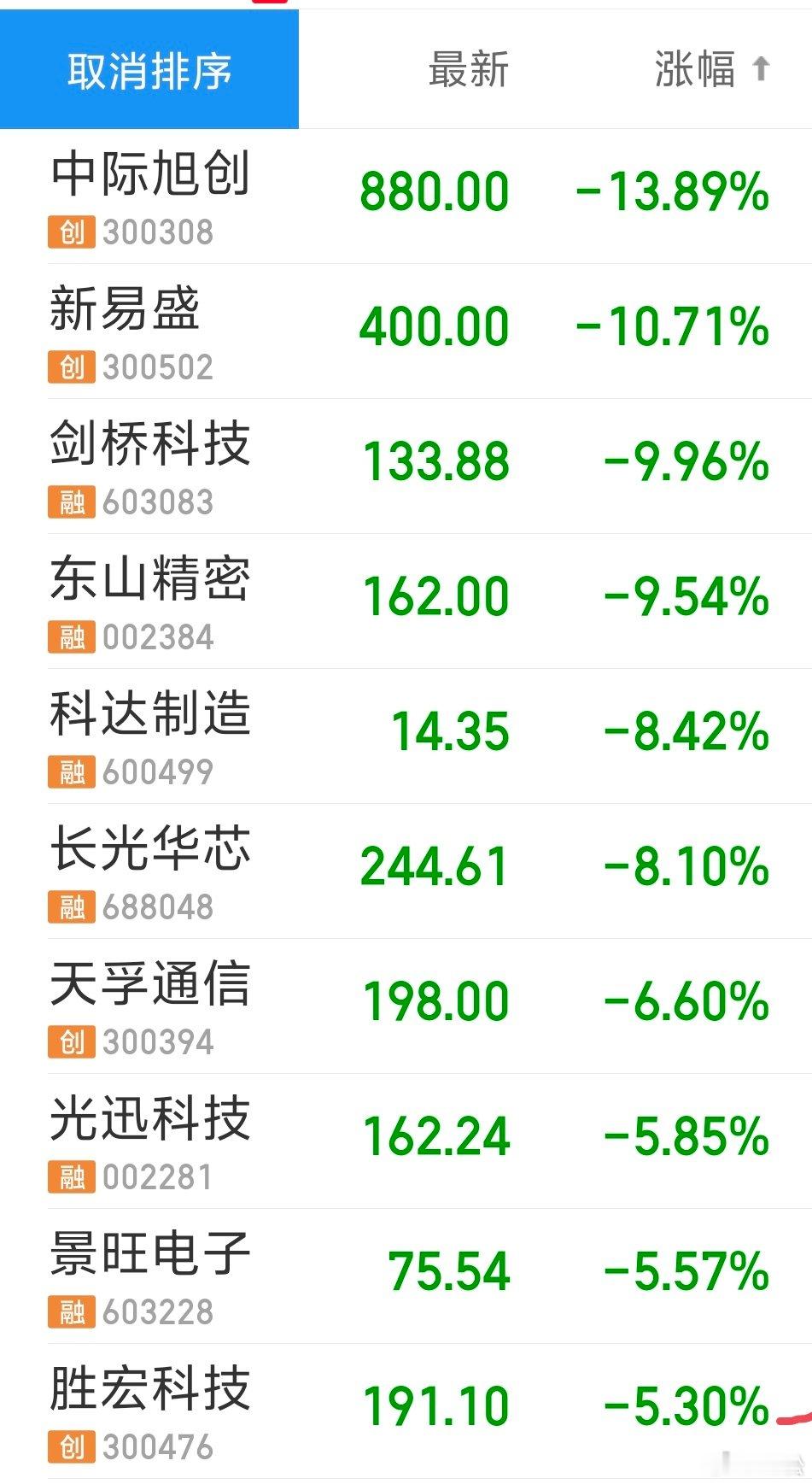Open 新易盛 stock details
Image resolution: width=812 pixels, height=1484 pixels.
(x=406, y=331)
